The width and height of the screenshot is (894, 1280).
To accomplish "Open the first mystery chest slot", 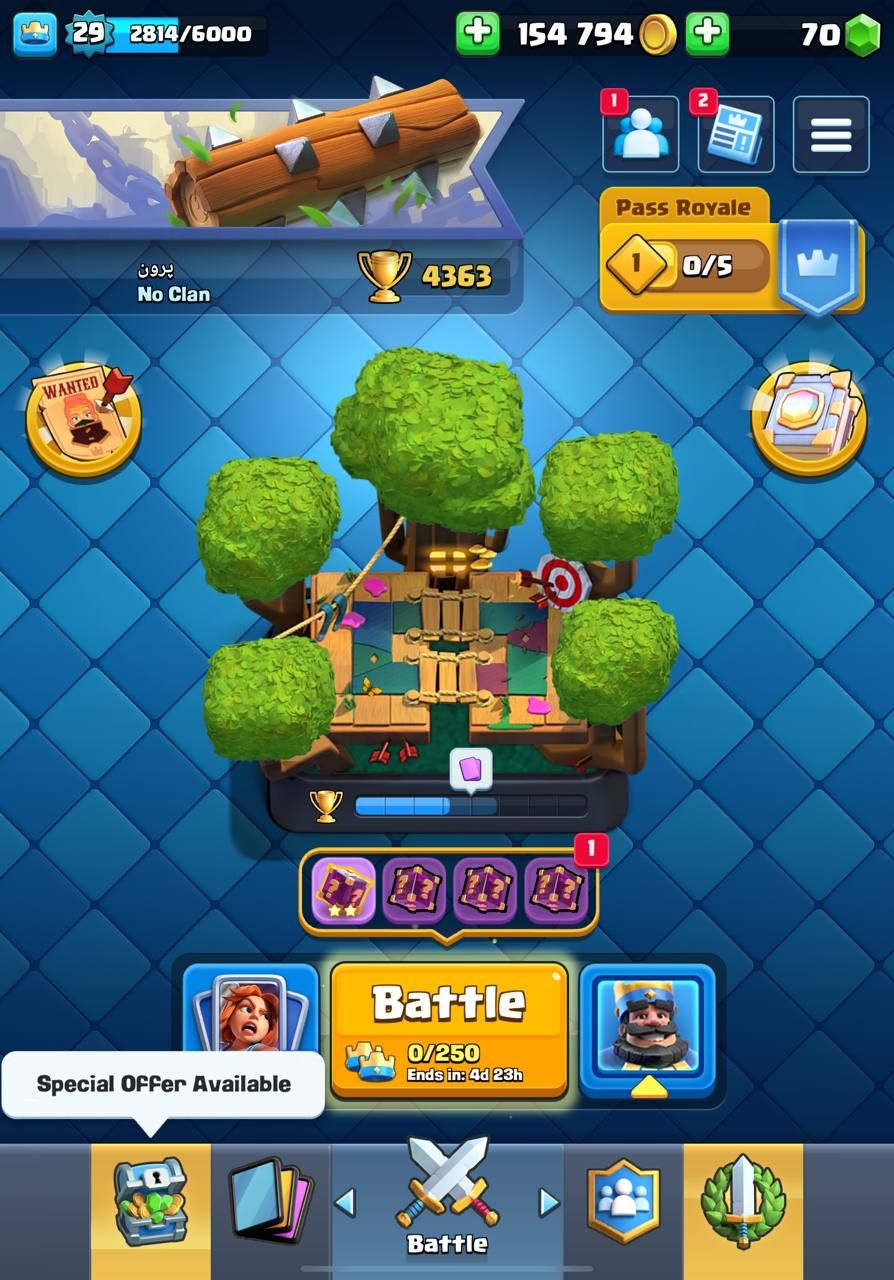I will (x=343, y=890).
